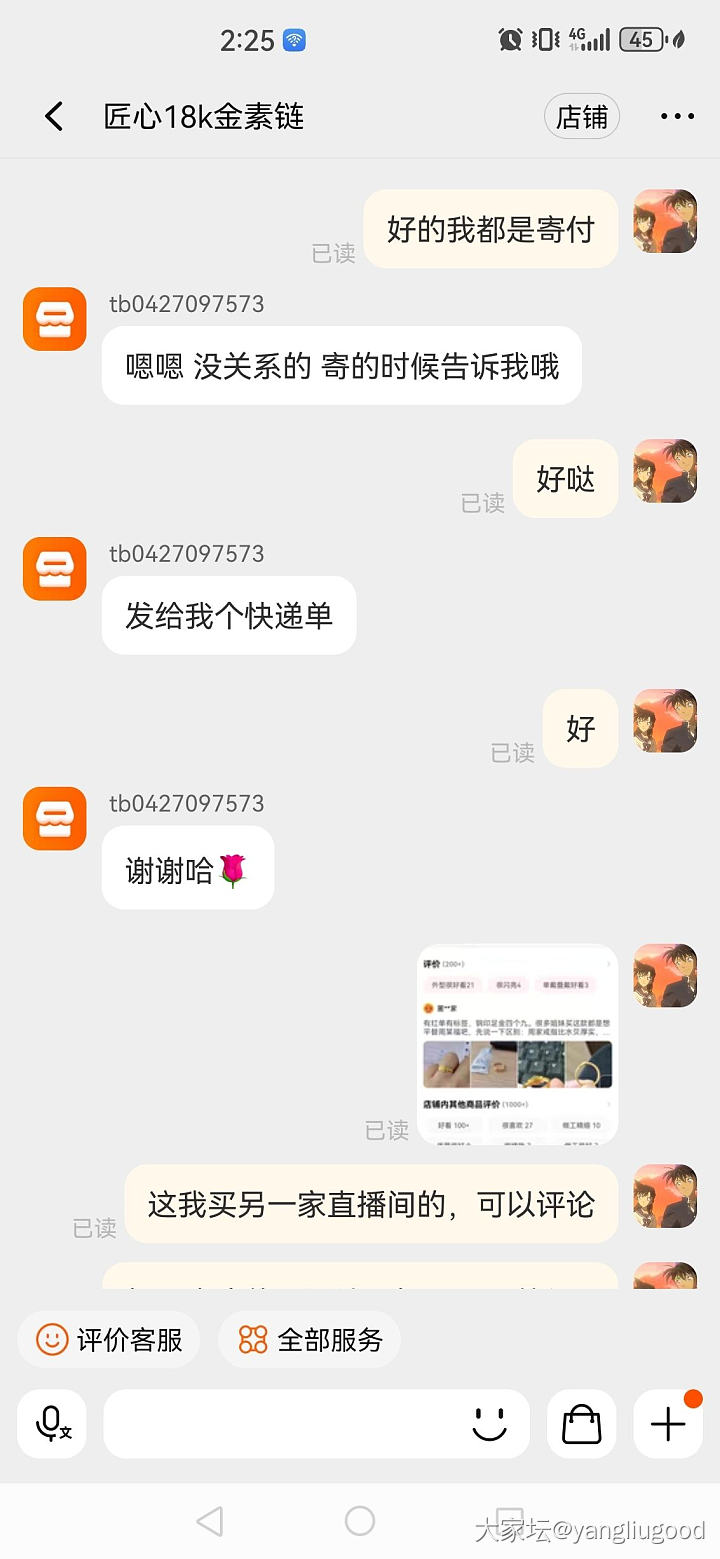Open 全部服务 all services

(x=310, y=1339)
